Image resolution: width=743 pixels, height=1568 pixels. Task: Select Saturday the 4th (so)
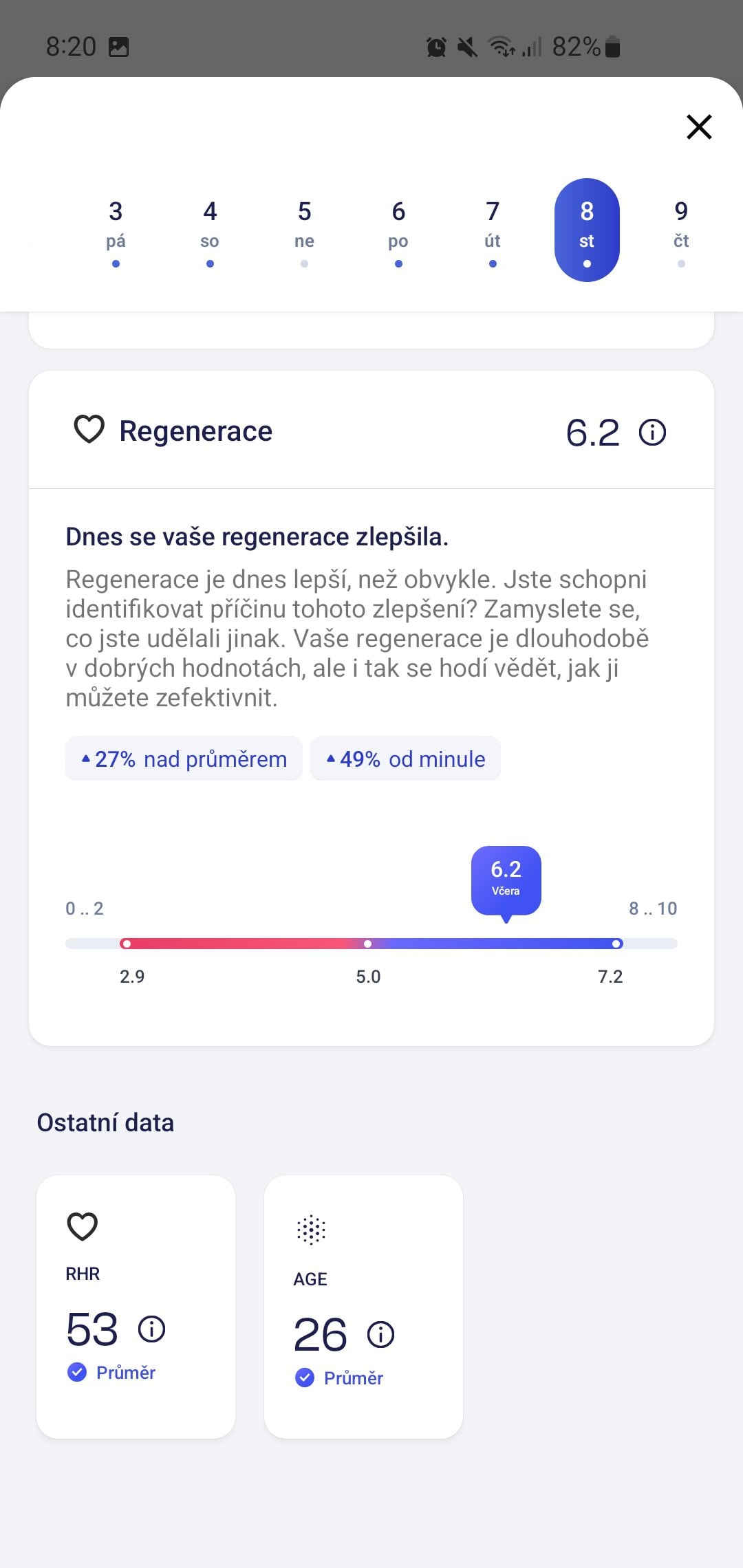click(x=210, y=230)
